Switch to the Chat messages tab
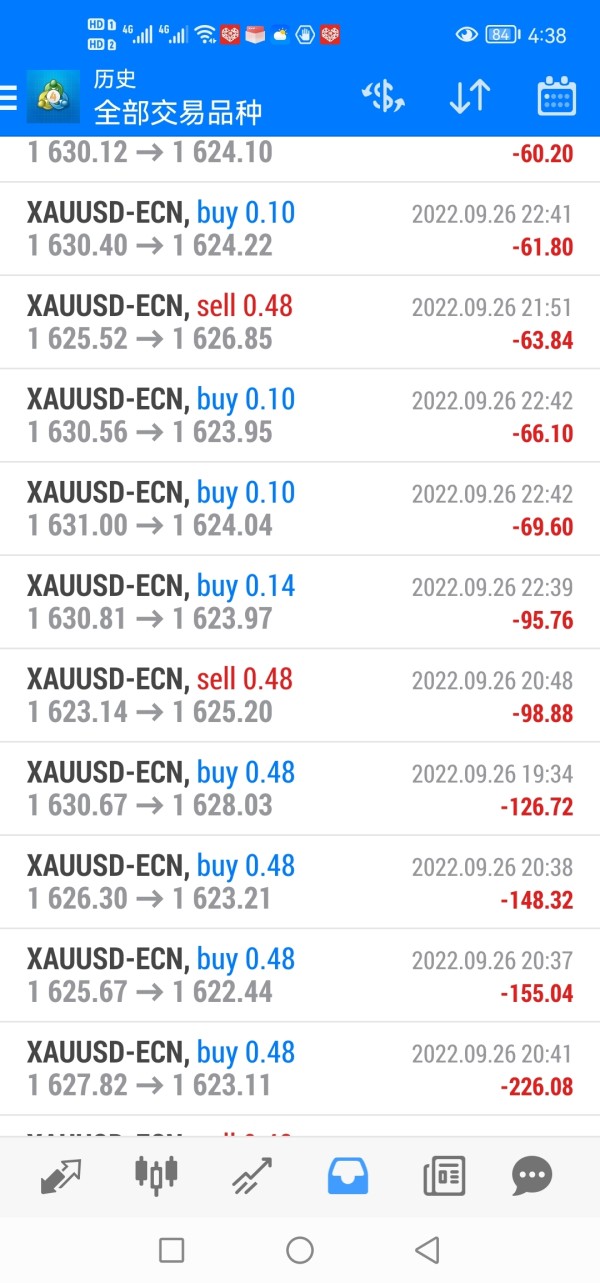The image size is (600, 1283). coord(532,1176)
